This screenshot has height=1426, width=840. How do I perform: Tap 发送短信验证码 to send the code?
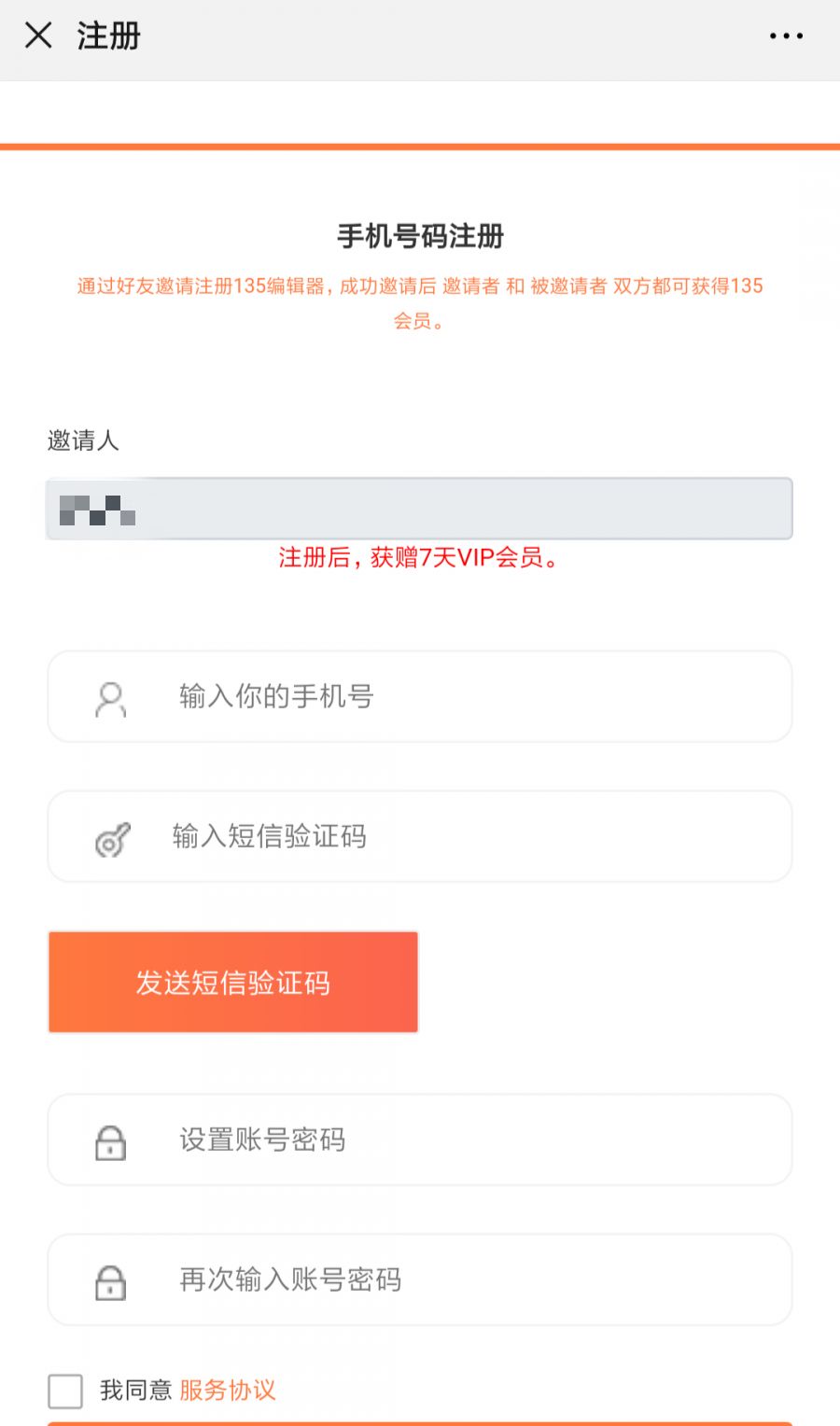(x=233, y=982)
